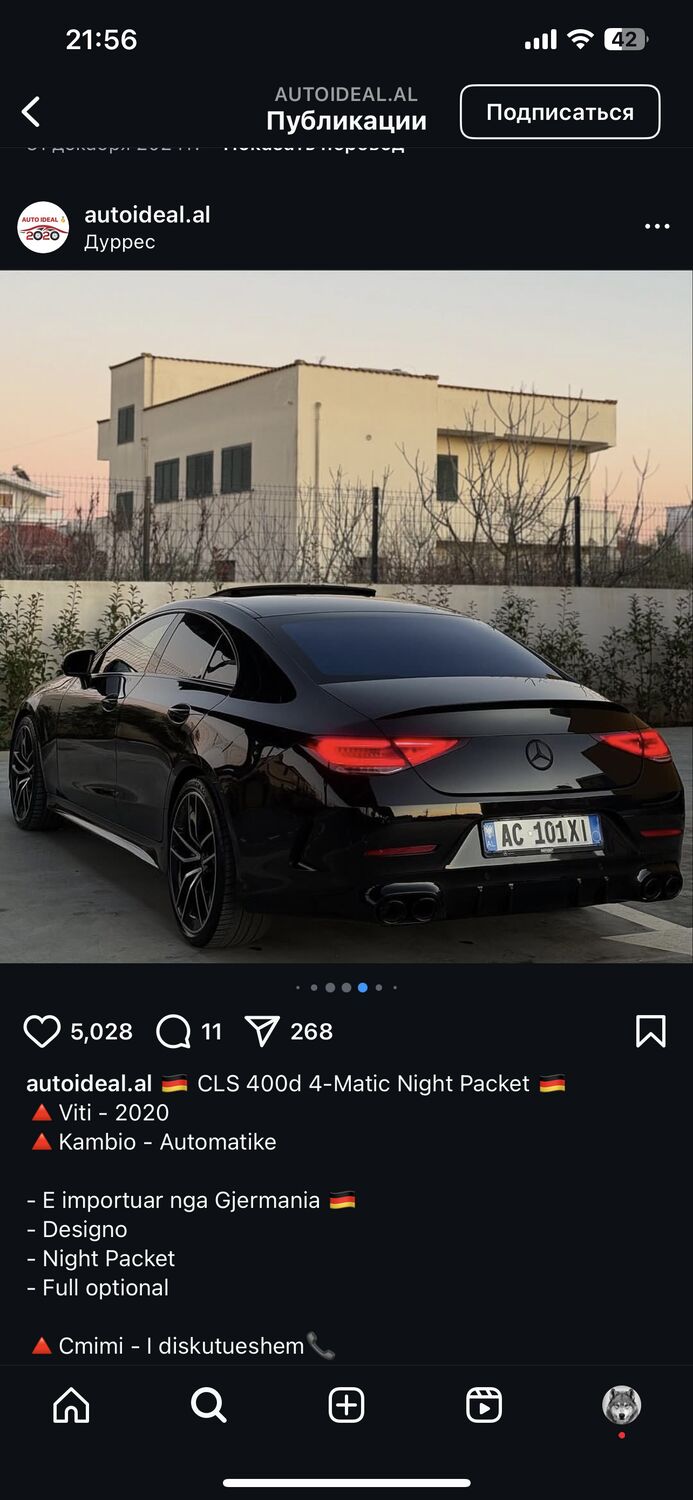Open the Дуррес location link
Screen dimensions: 693x1500
[119, 242]
